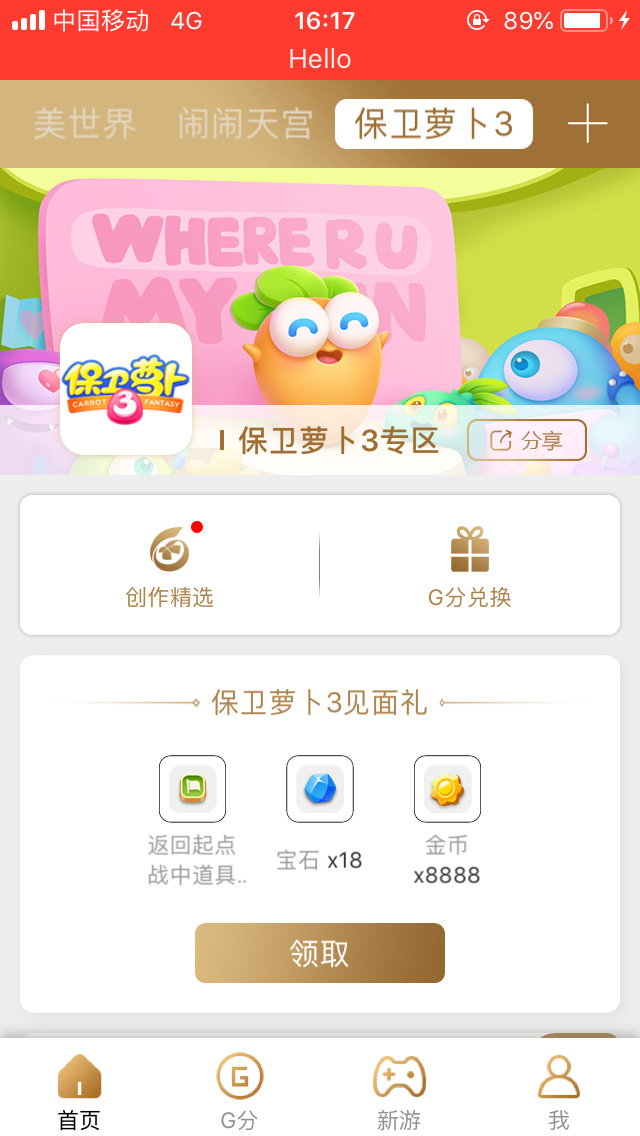Open 创作精选
The width and height of the screenshot is (640, 1136).
click(x=170, y=566)
